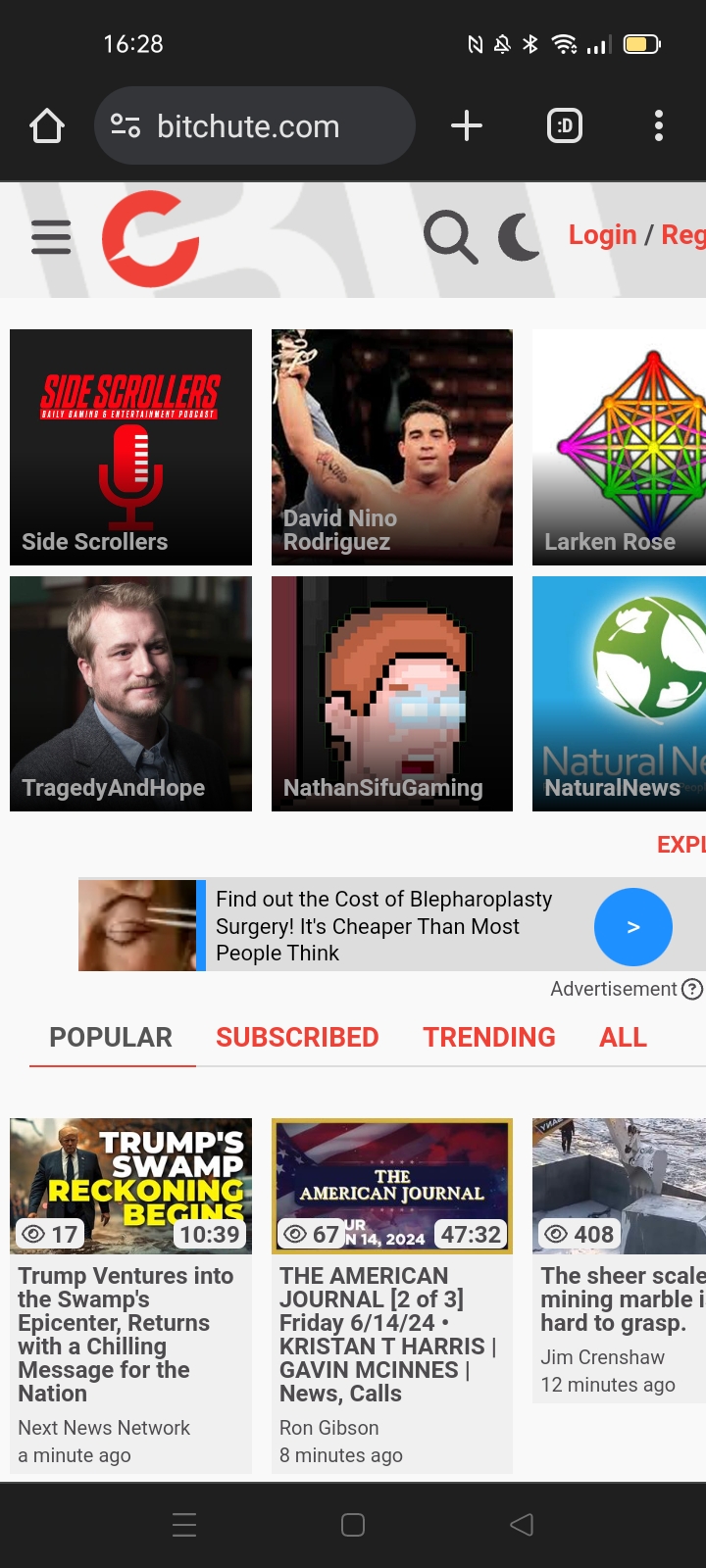This screenshot has width=706, height=1568.
Task: Switch to the Trending tab
Action: (x=489, y=1037)
